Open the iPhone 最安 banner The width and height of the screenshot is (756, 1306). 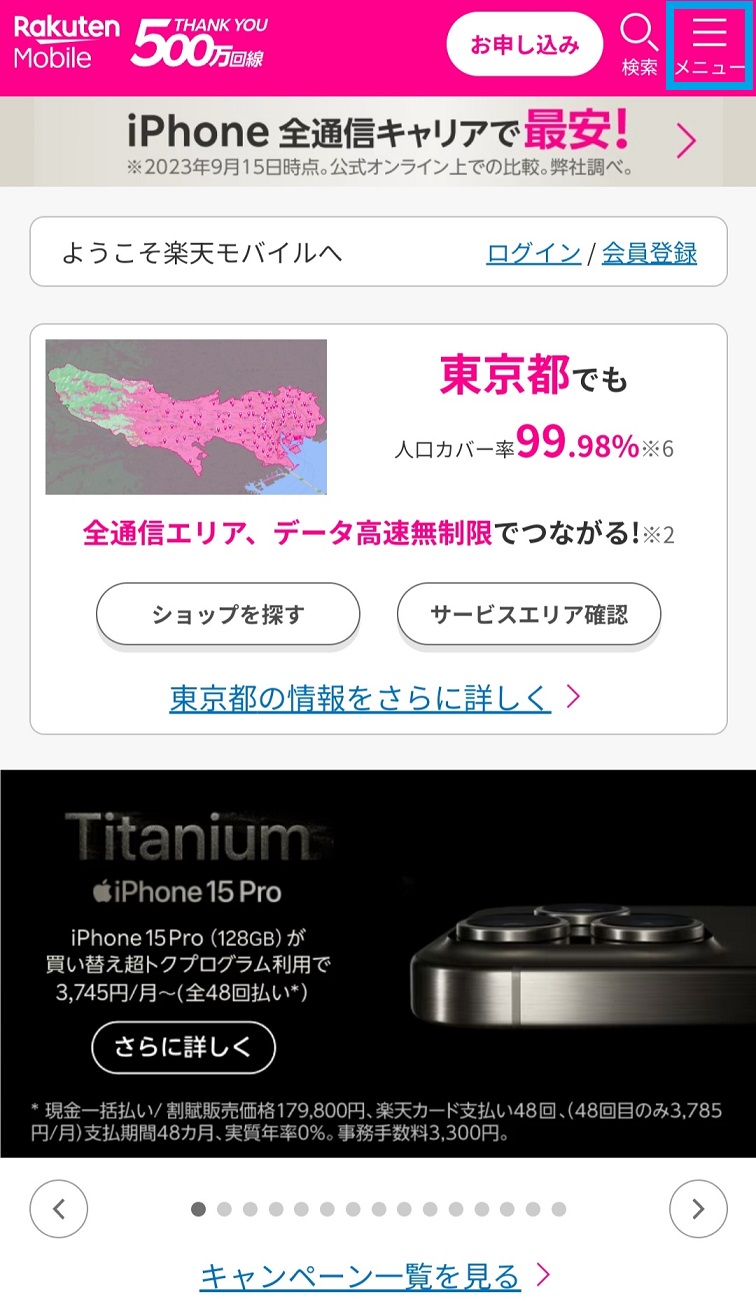tap(378, 141)
